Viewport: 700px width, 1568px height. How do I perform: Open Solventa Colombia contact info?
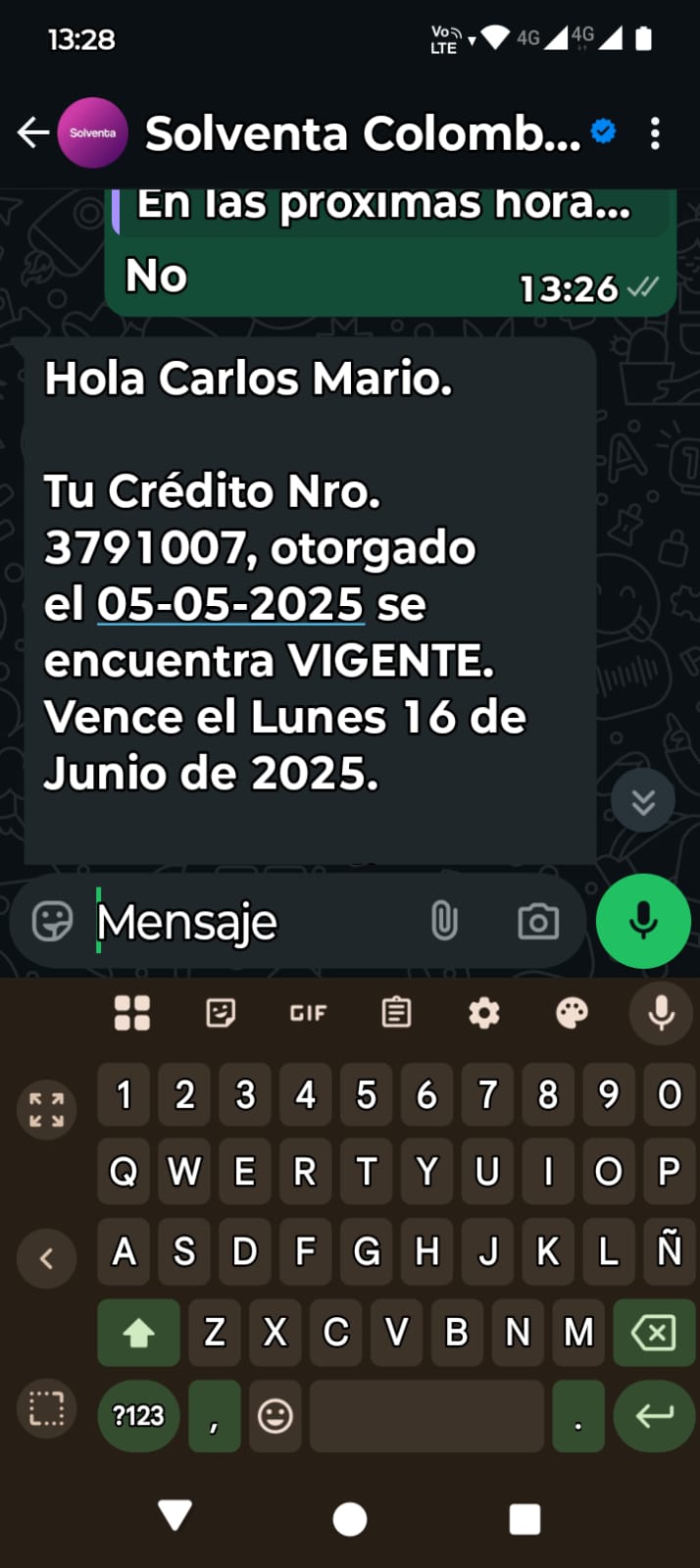coord(362,133)
